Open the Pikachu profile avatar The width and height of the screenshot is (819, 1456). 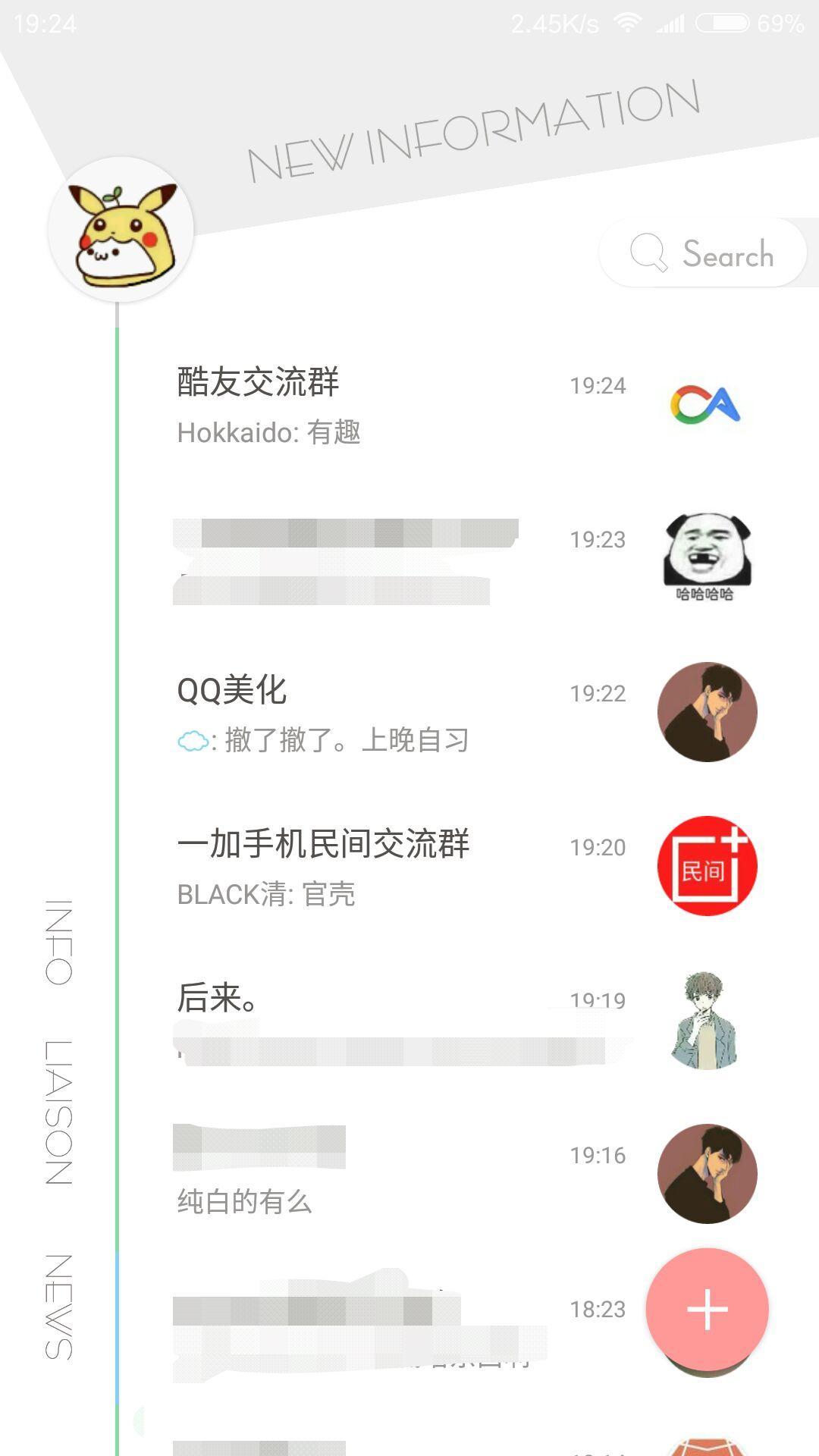click(121, 230)
